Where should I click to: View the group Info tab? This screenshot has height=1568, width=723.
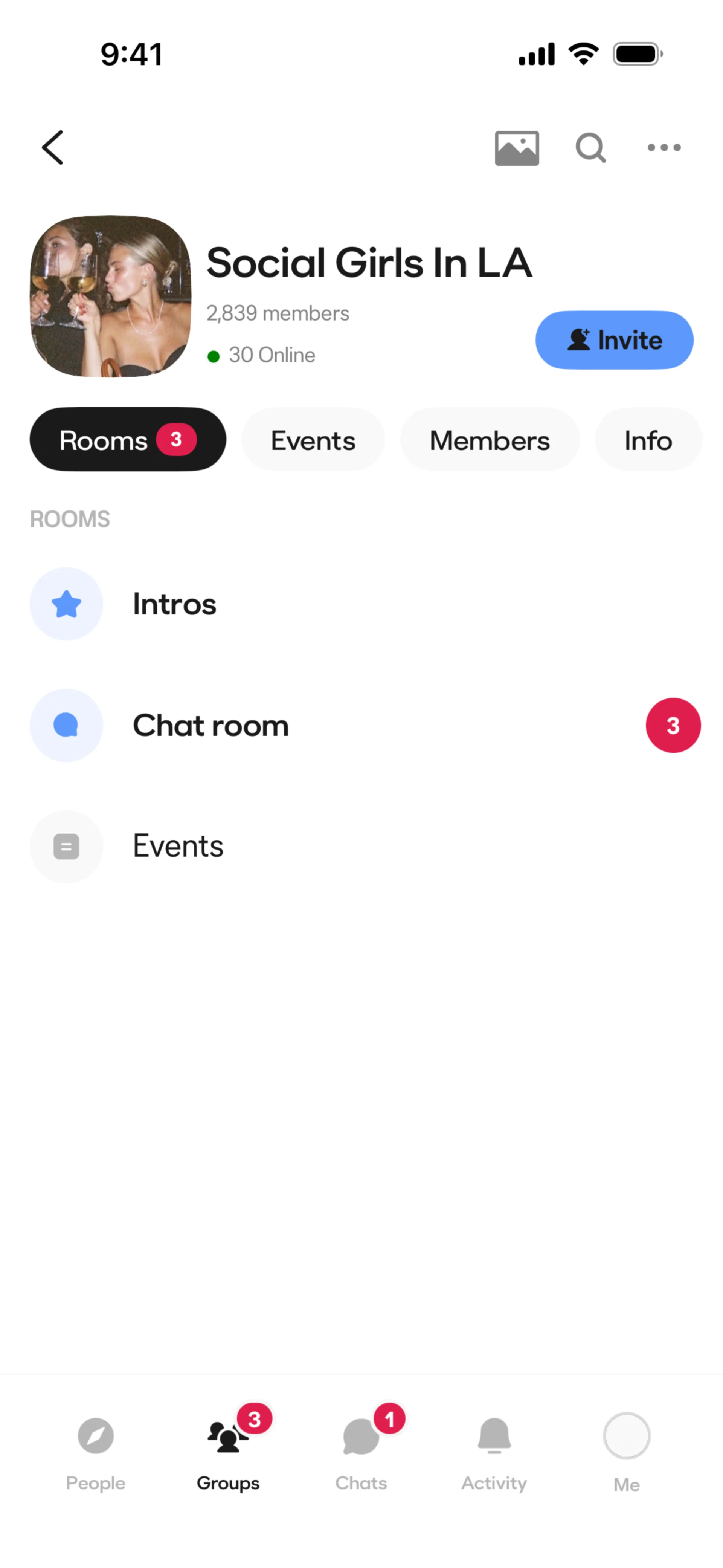tap(648, 440)
